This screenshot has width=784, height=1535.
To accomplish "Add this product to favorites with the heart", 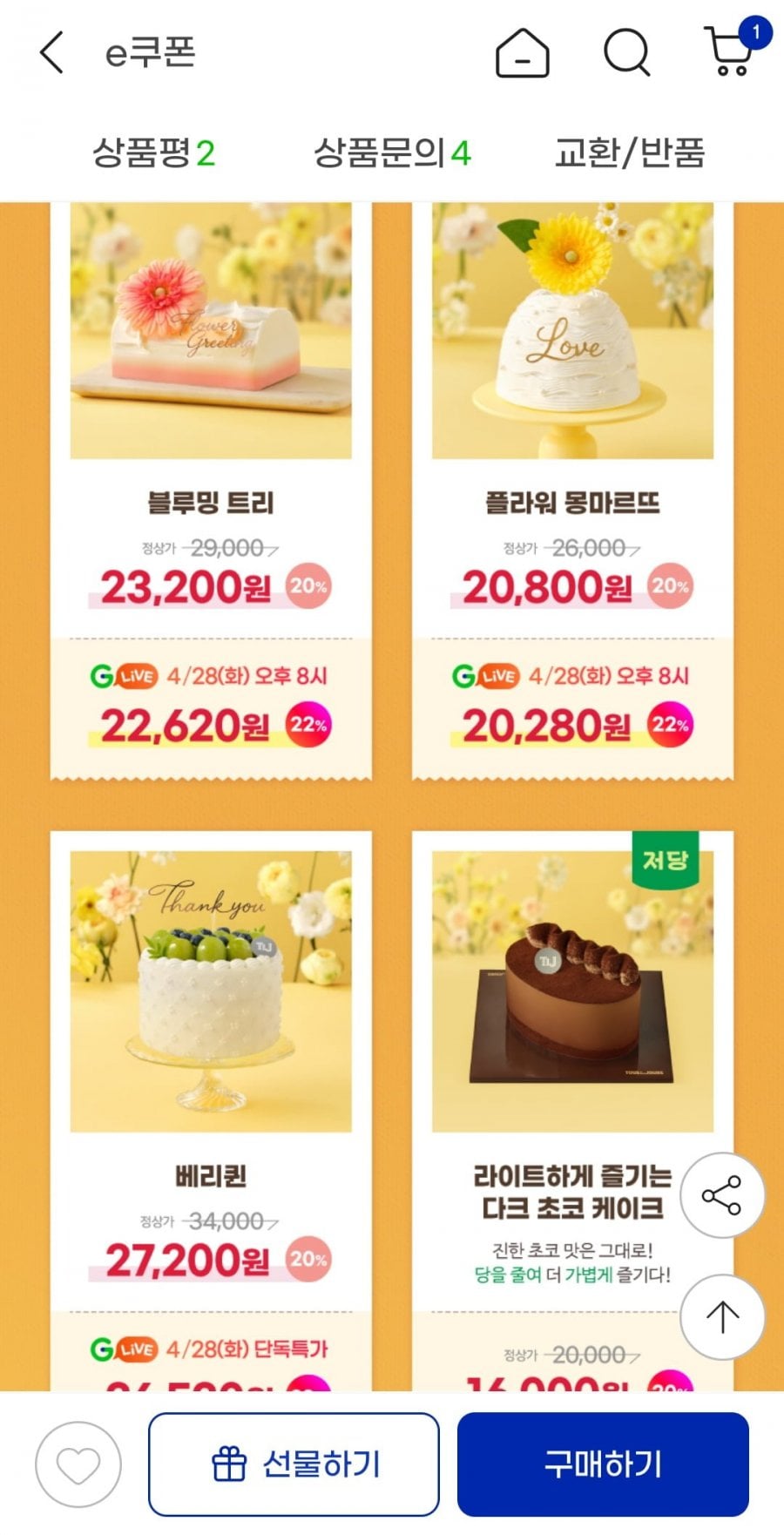I will coord(78,1464).
